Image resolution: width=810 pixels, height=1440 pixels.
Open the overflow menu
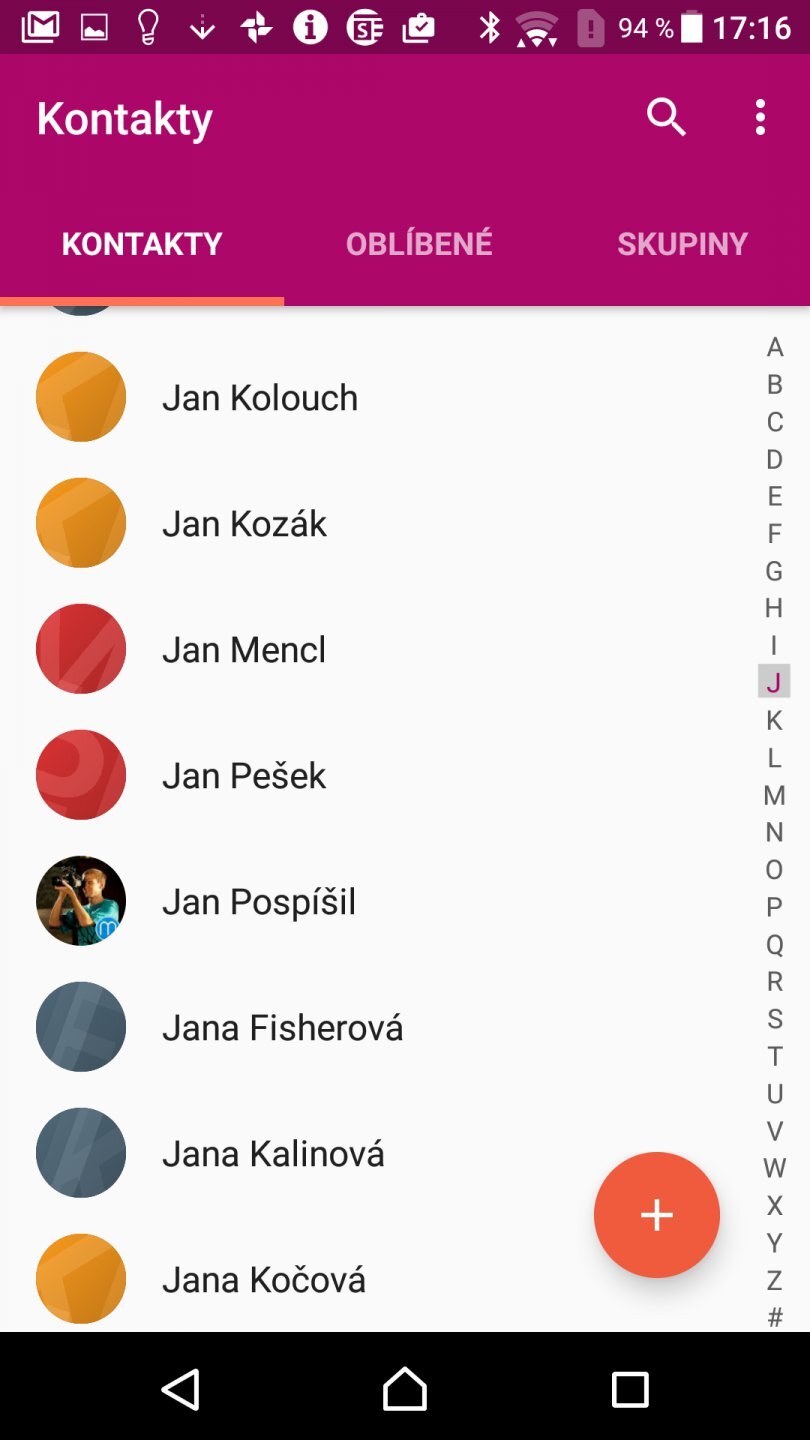click(x=760, y=118)
